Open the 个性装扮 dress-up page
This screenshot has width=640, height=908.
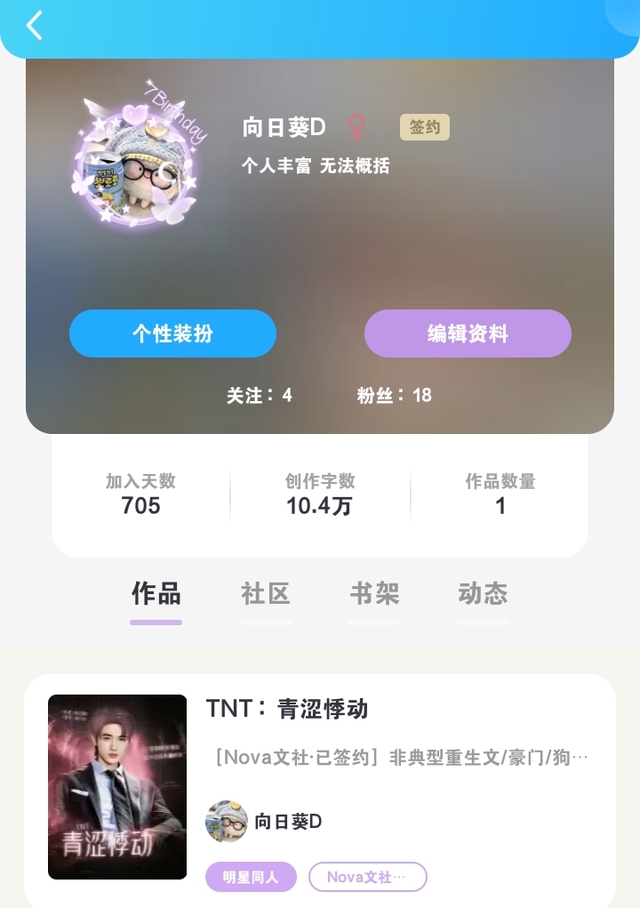tap(173, 334)
